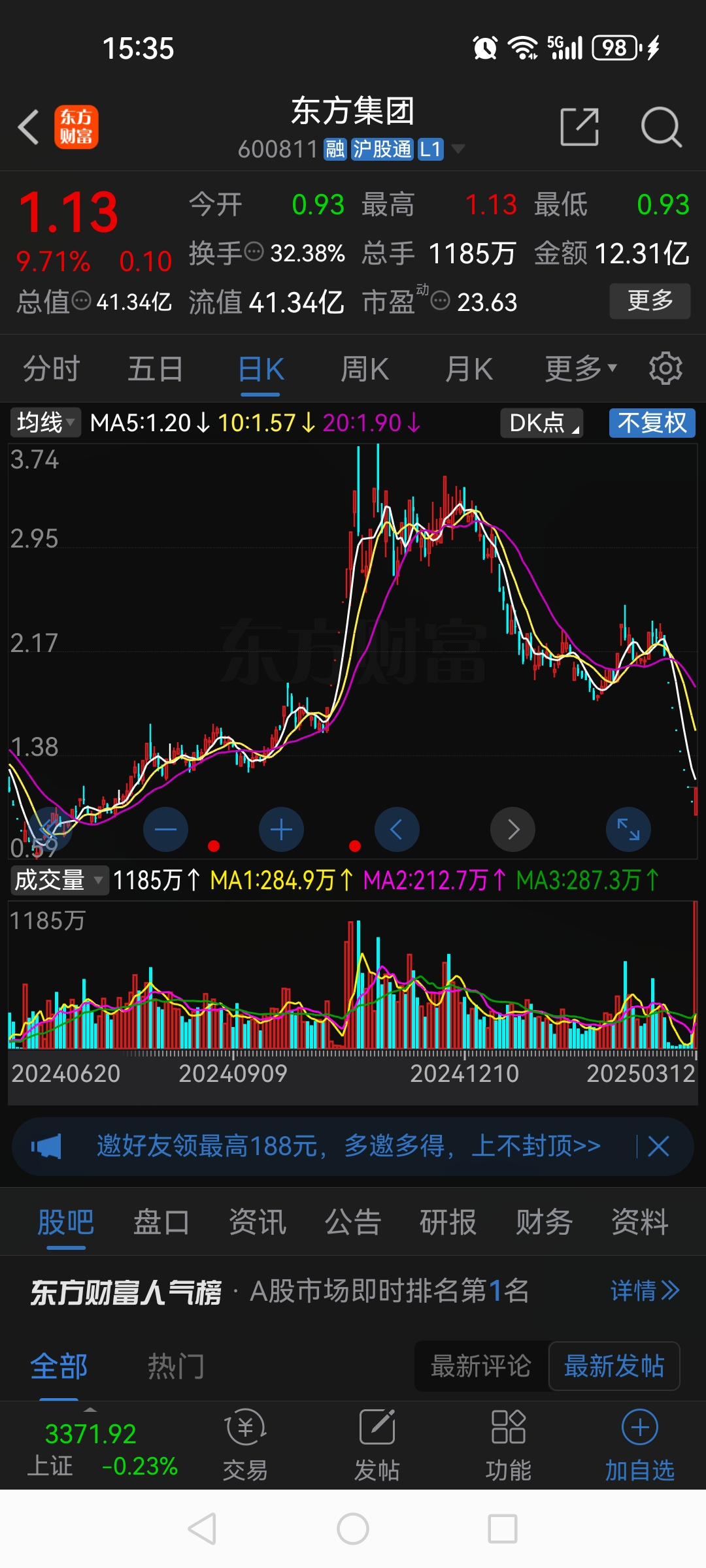706x1568 pixels.
Task: Open the chart settings gear
Action: [665, 368]
